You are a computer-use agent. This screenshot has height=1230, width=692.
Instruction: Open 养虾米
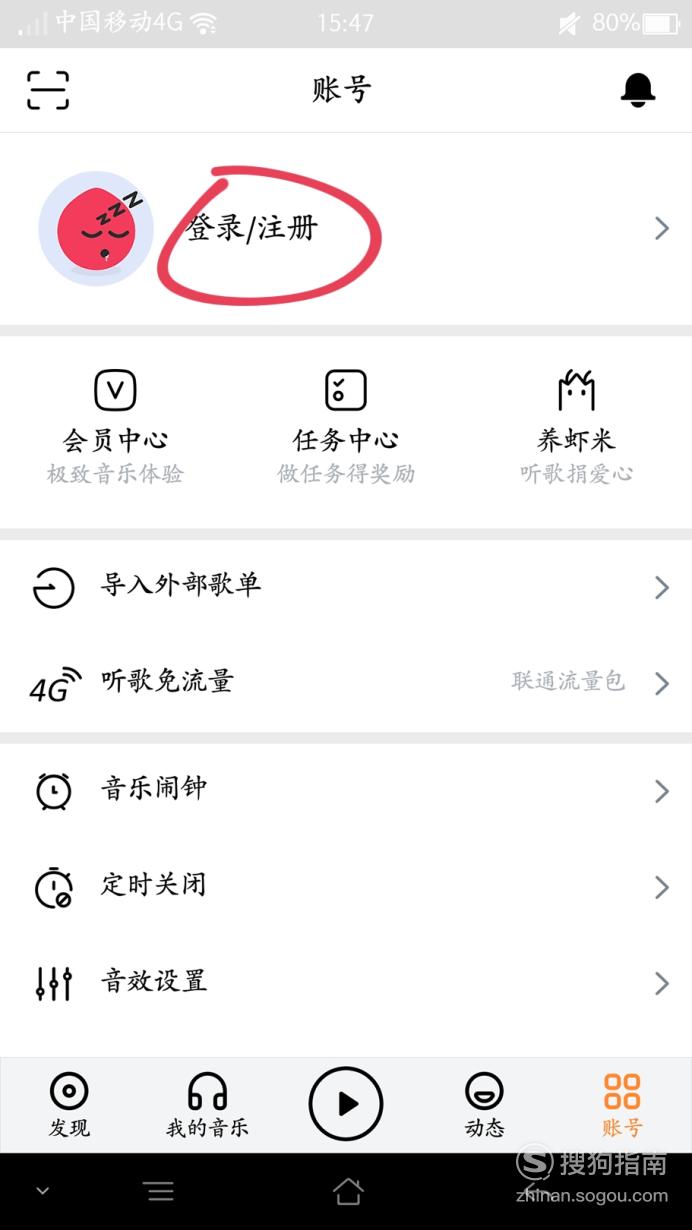576,427
